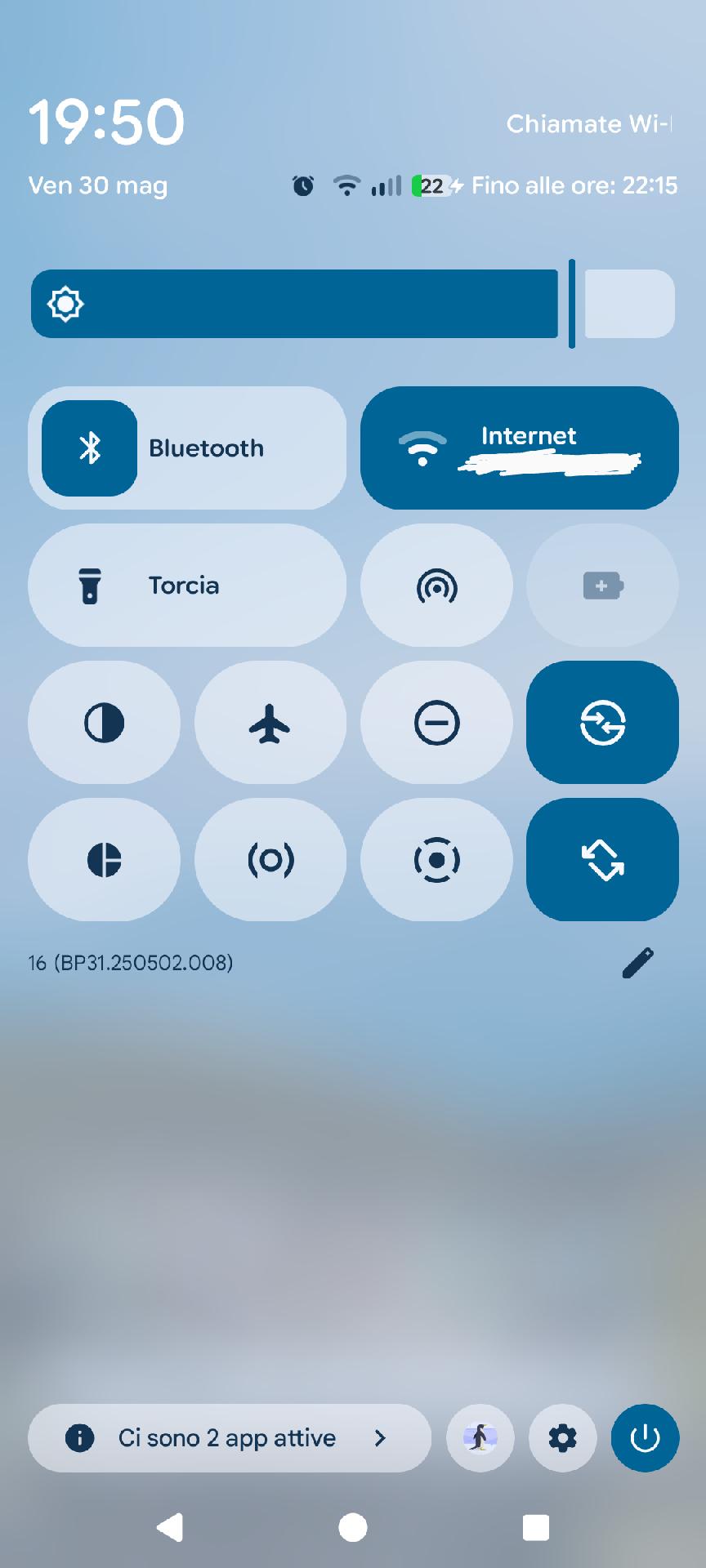The image size is (706, 1568).
Task: Go back with the navigation bar
Action: [170, 1527]
